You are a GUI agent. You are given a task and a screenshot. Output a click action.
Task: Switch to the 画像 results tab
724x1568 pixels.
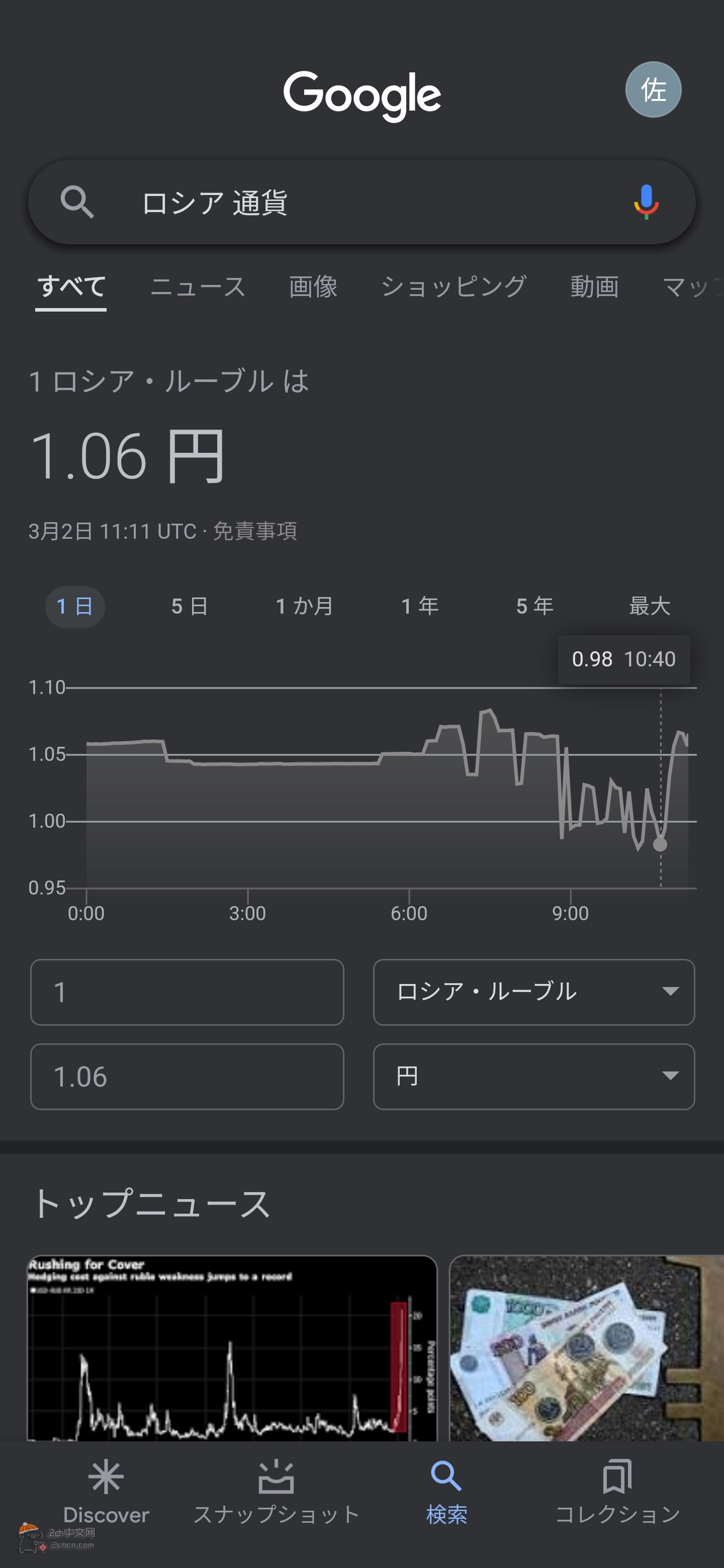(x=313, y=286)
